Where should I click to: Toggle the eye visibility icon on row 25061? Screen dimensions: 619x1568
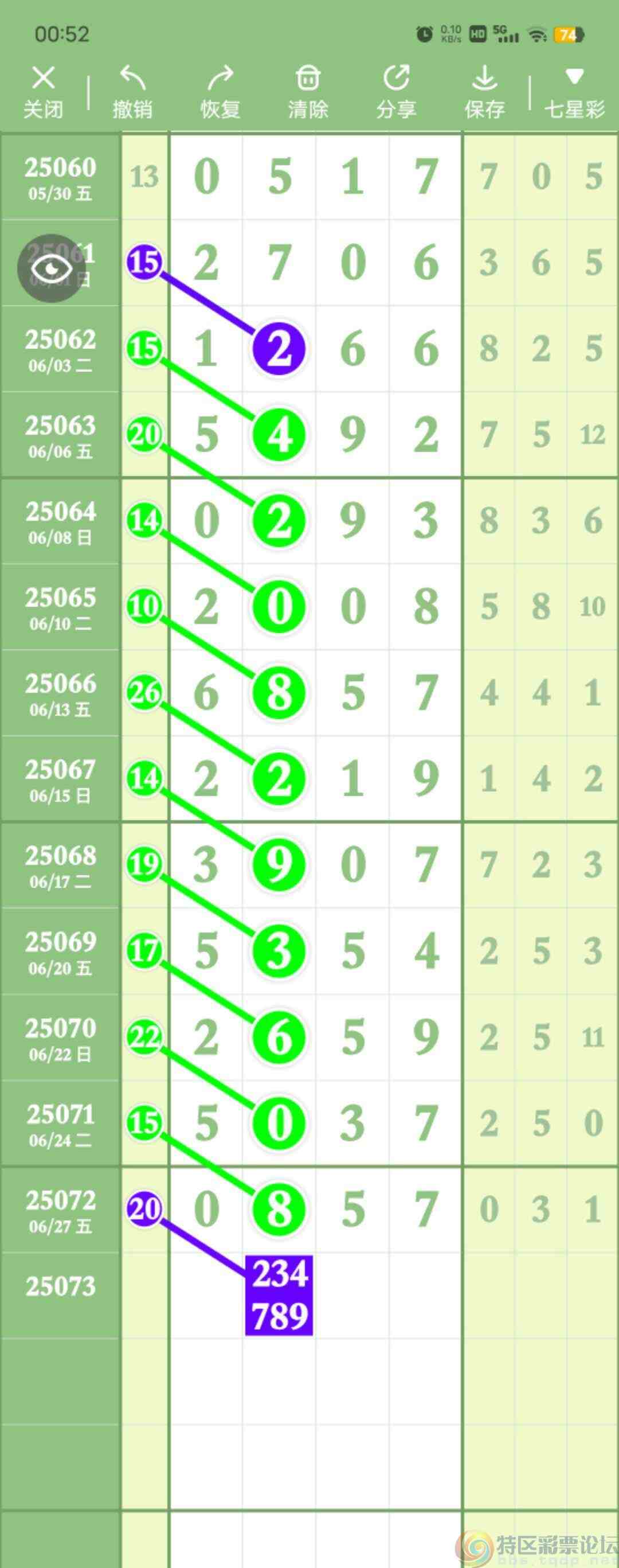(x=52, y=268)
